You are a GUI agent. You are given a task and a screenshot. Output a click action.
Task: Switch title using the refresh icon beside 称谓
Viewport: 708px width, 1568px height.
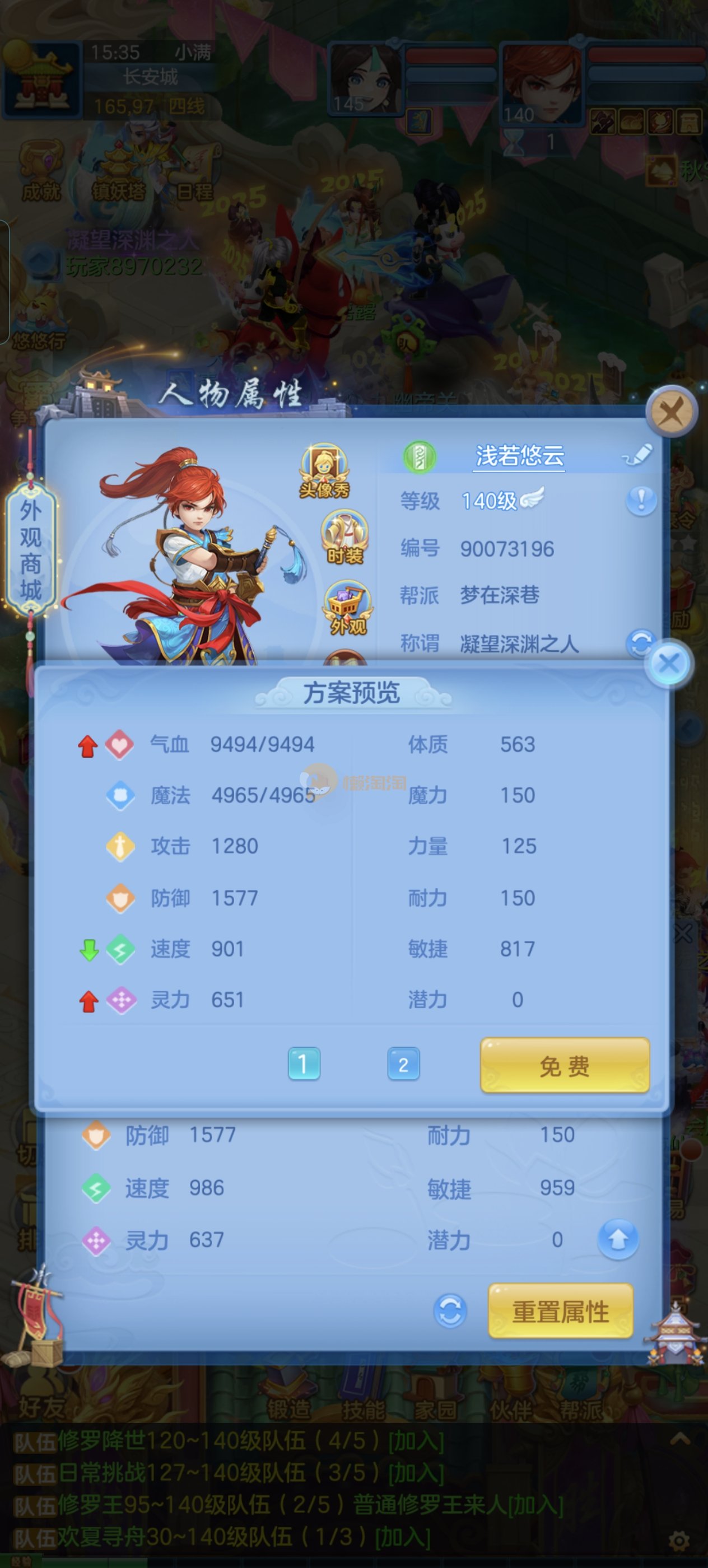639,642
